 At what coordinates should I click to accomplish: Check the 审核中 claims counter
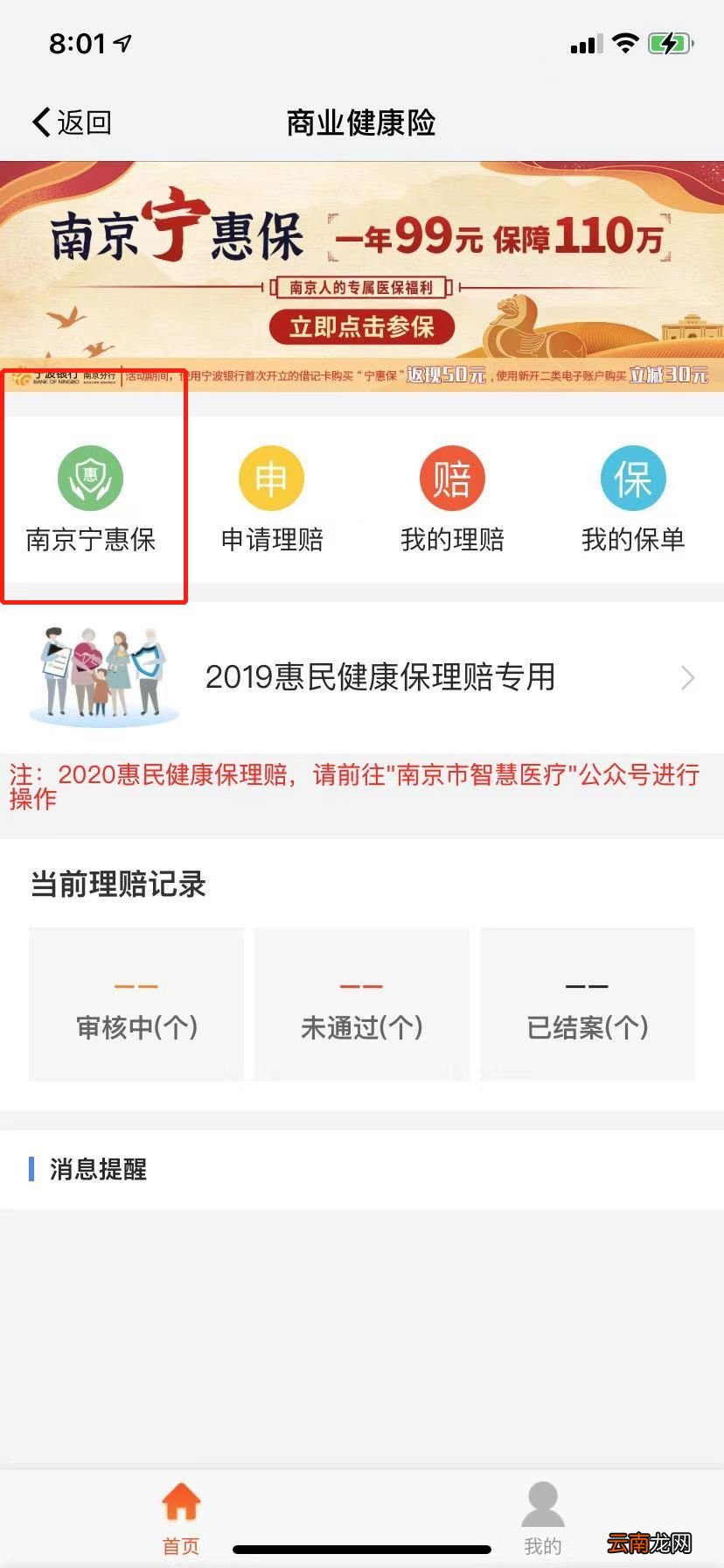coord(136,1004)
